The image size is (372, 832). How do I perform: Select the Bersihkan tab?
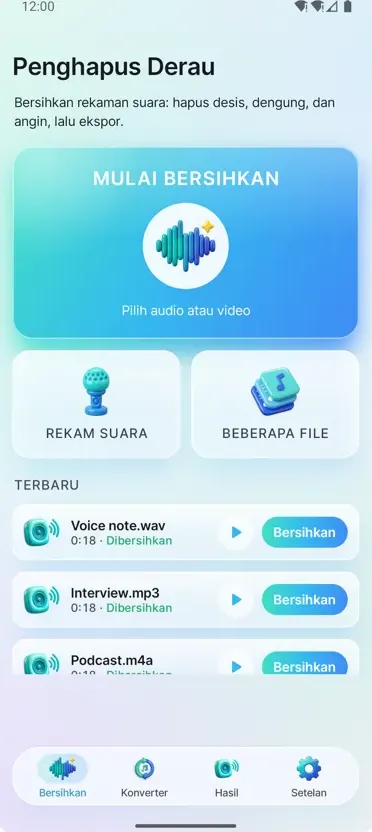63,777
